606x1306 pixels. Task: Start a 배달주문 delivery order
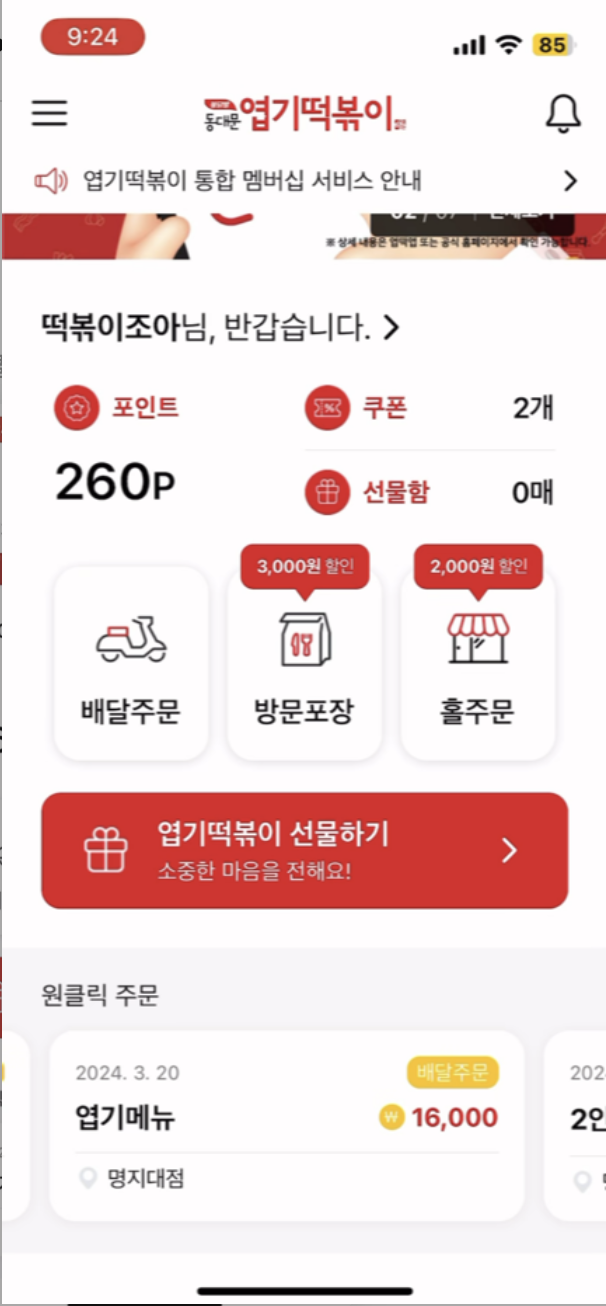[x=131, y=663]
